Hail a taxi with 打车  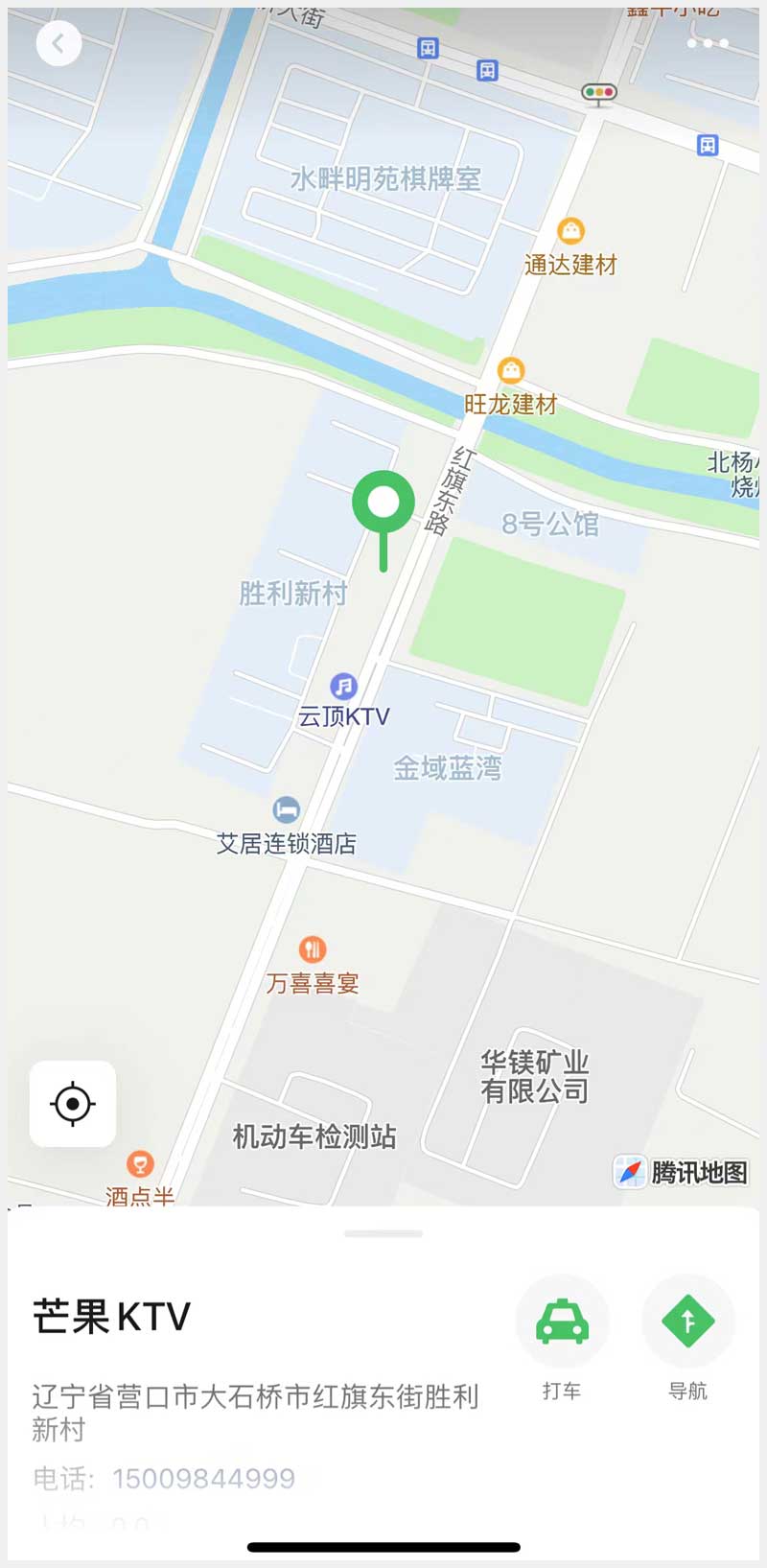[563, 1322]
